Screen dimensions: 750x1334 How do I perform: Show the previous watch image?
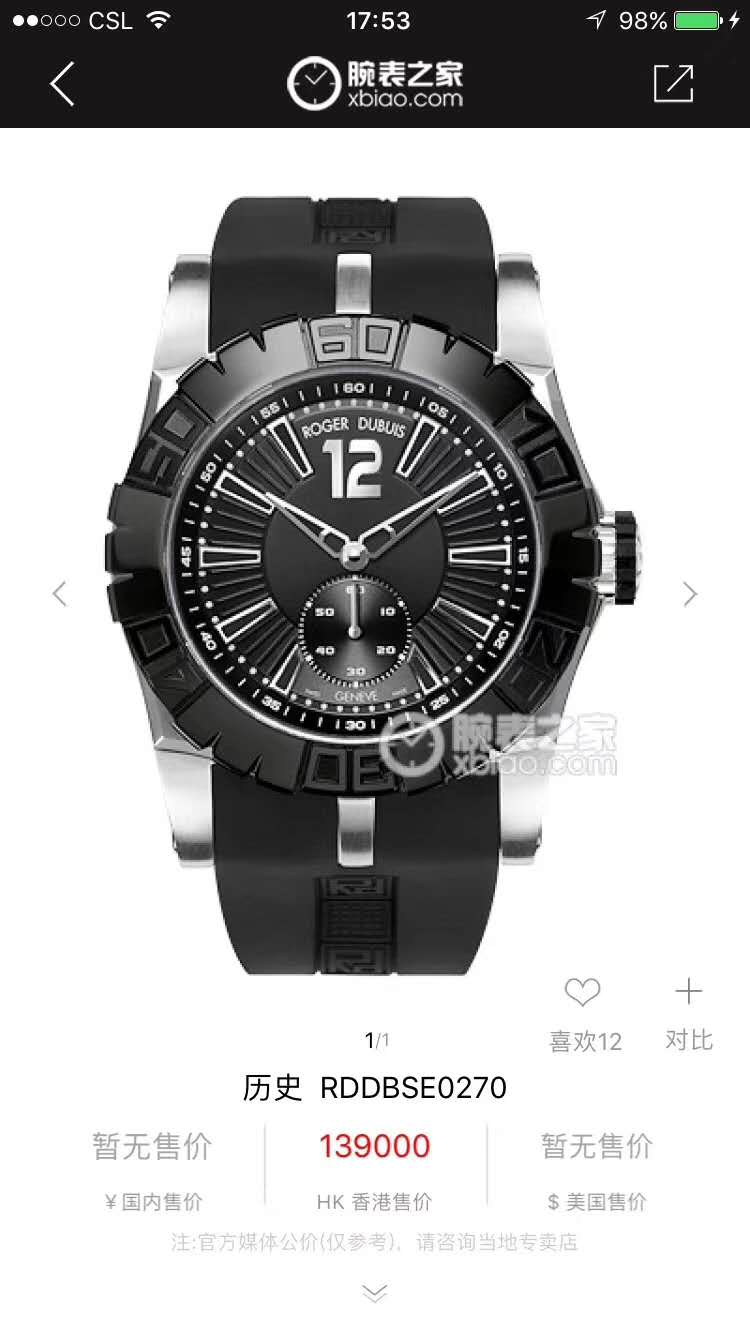(x=60, y=594)
